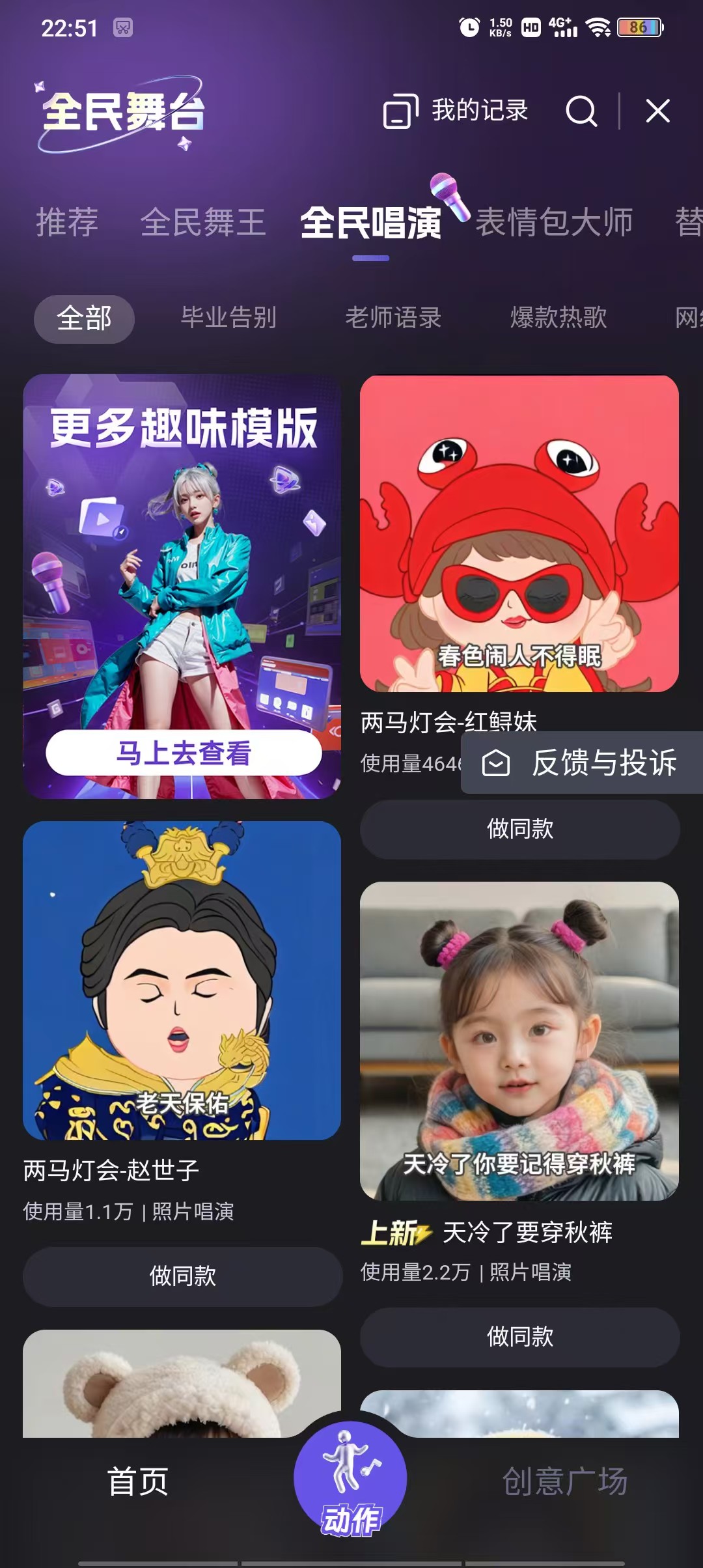This screenshot has height=1568, width=703.
Task: Select the 毕业告别 filter chip
Action: (x=228, y=318)
